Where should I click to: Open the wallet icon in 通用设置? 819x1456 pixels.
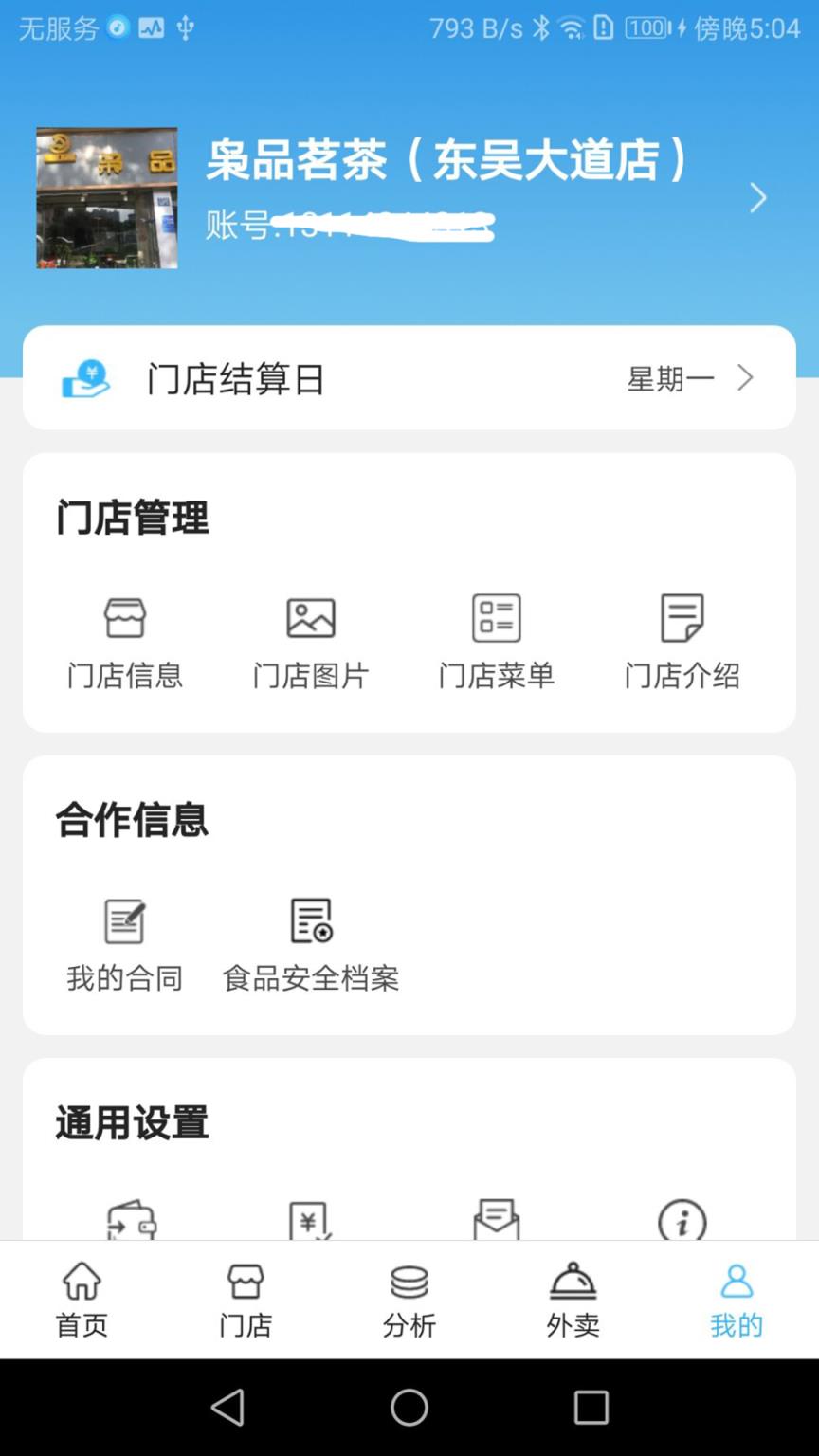(124, 1223)
